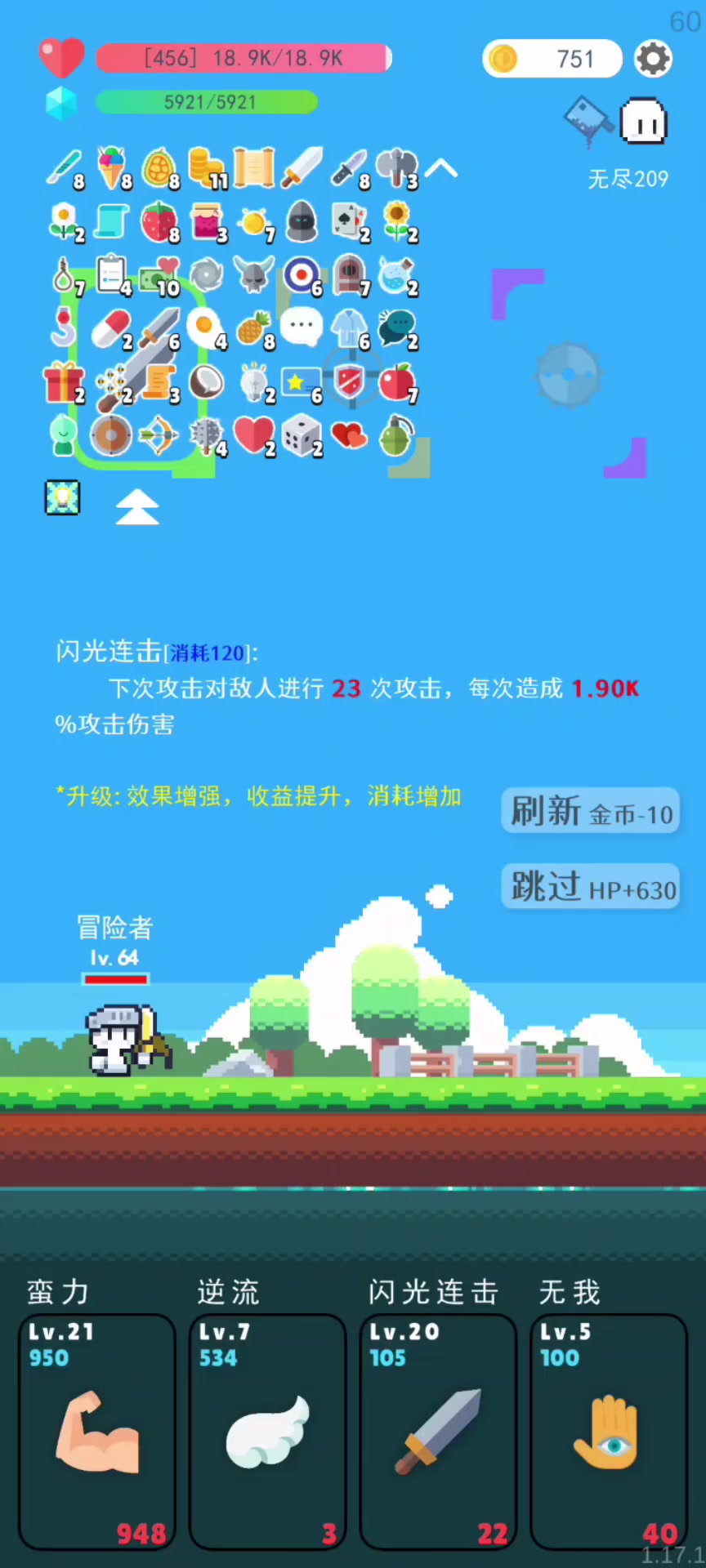706x1568 pixels.
Task: Tap the gold coins item with count 11
Action: [207, 168]
